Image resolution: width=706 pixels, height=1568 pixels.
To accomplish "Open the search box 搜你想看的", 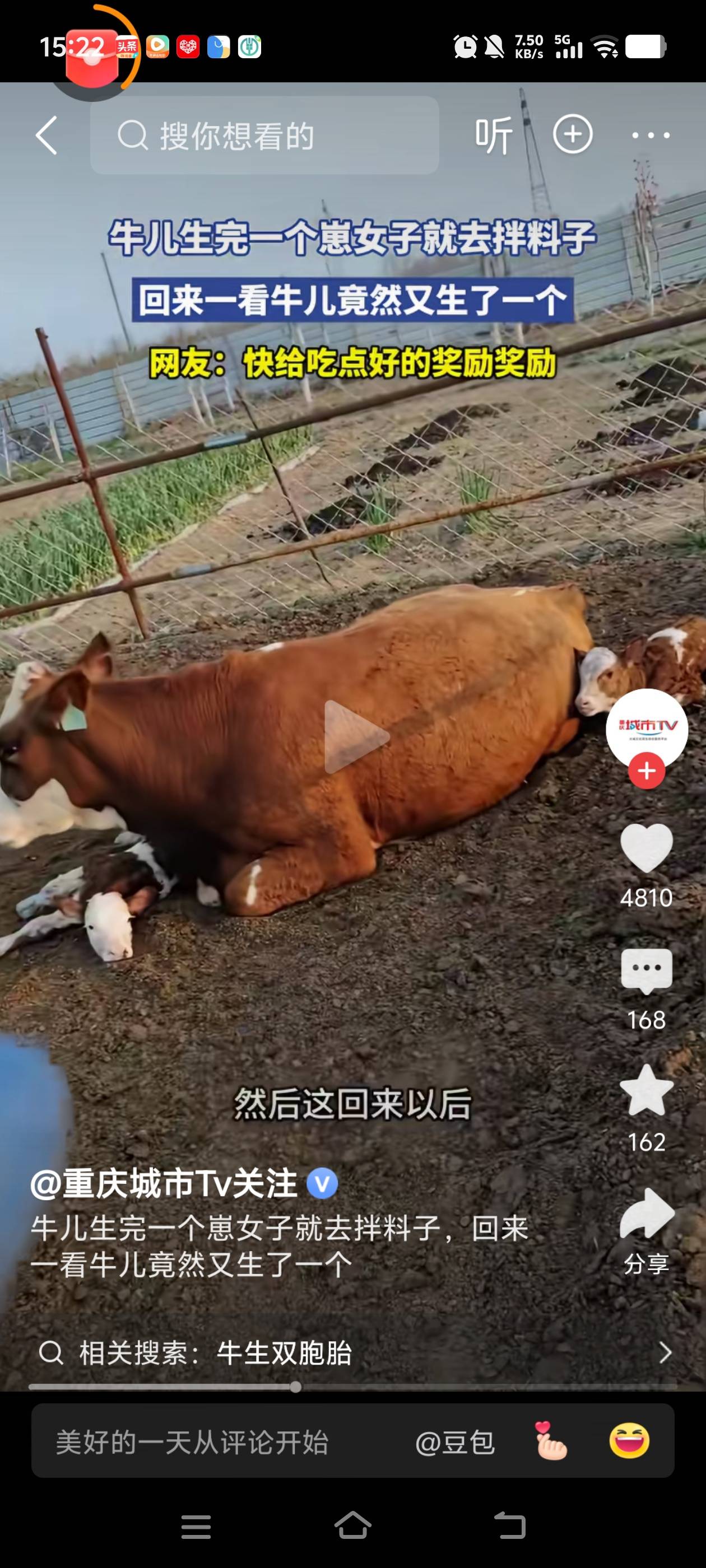I will [264, 135].
